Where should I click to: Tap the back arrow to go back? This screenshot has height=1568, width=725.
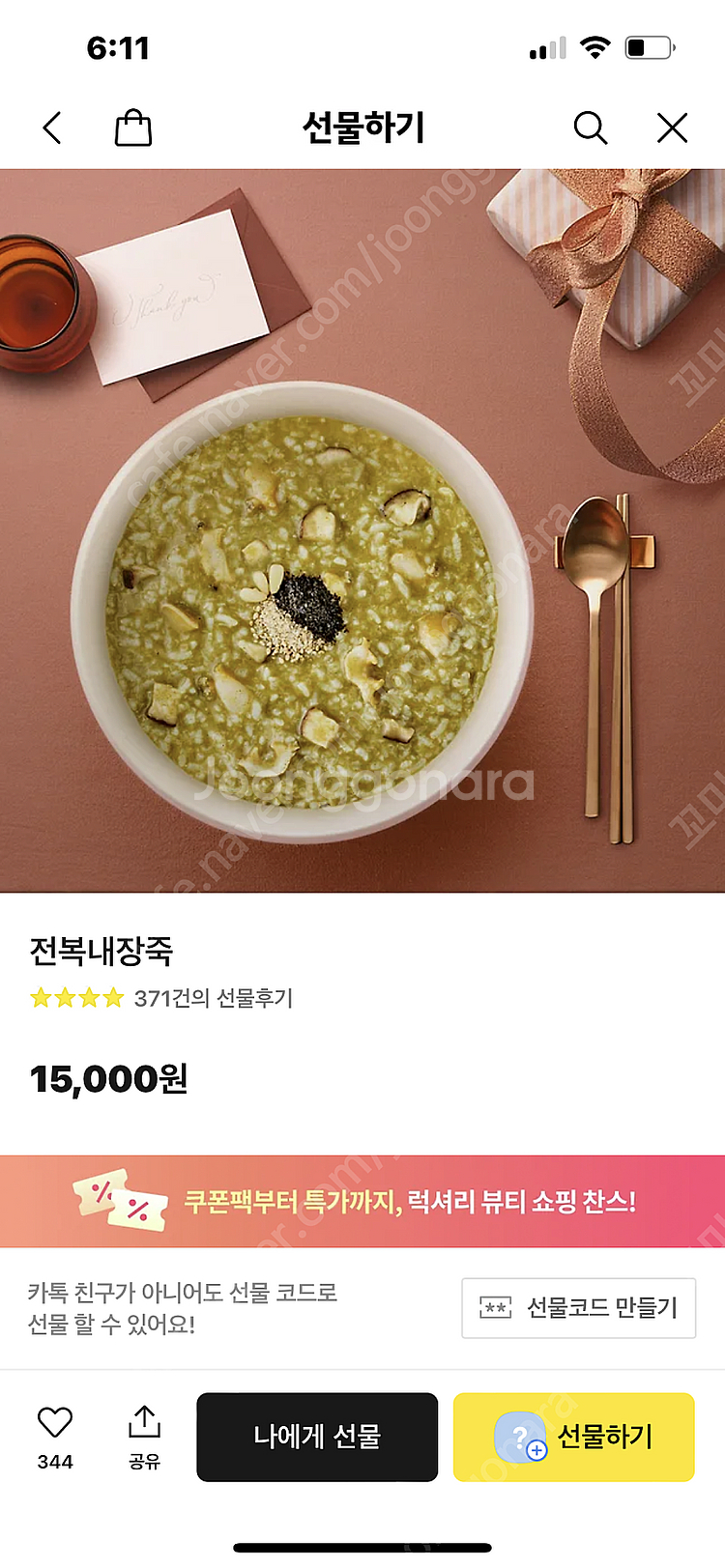pyautogui.click(x=52, y=127)
